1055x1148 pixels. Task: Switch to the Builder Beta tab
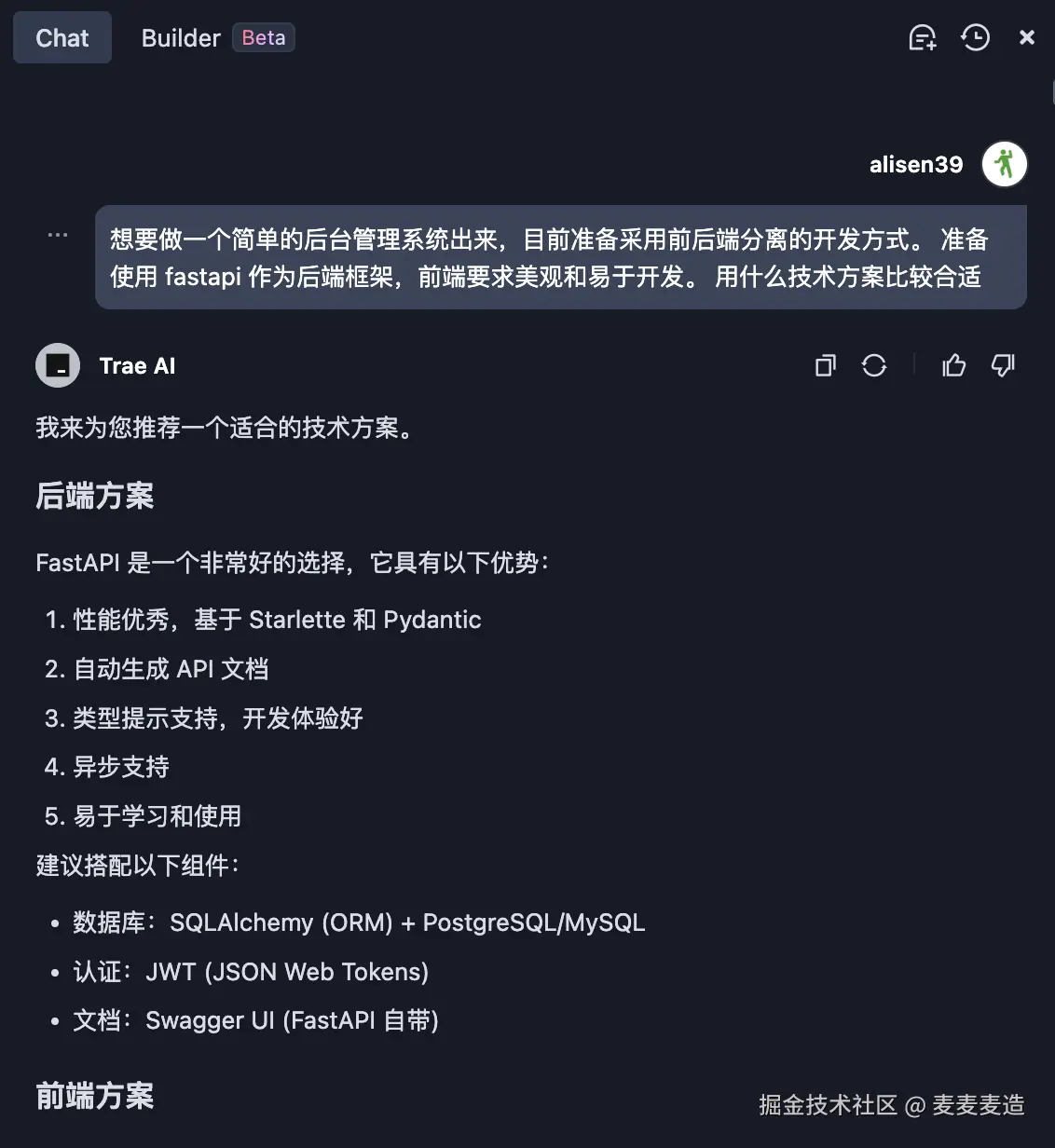[217, 38]
